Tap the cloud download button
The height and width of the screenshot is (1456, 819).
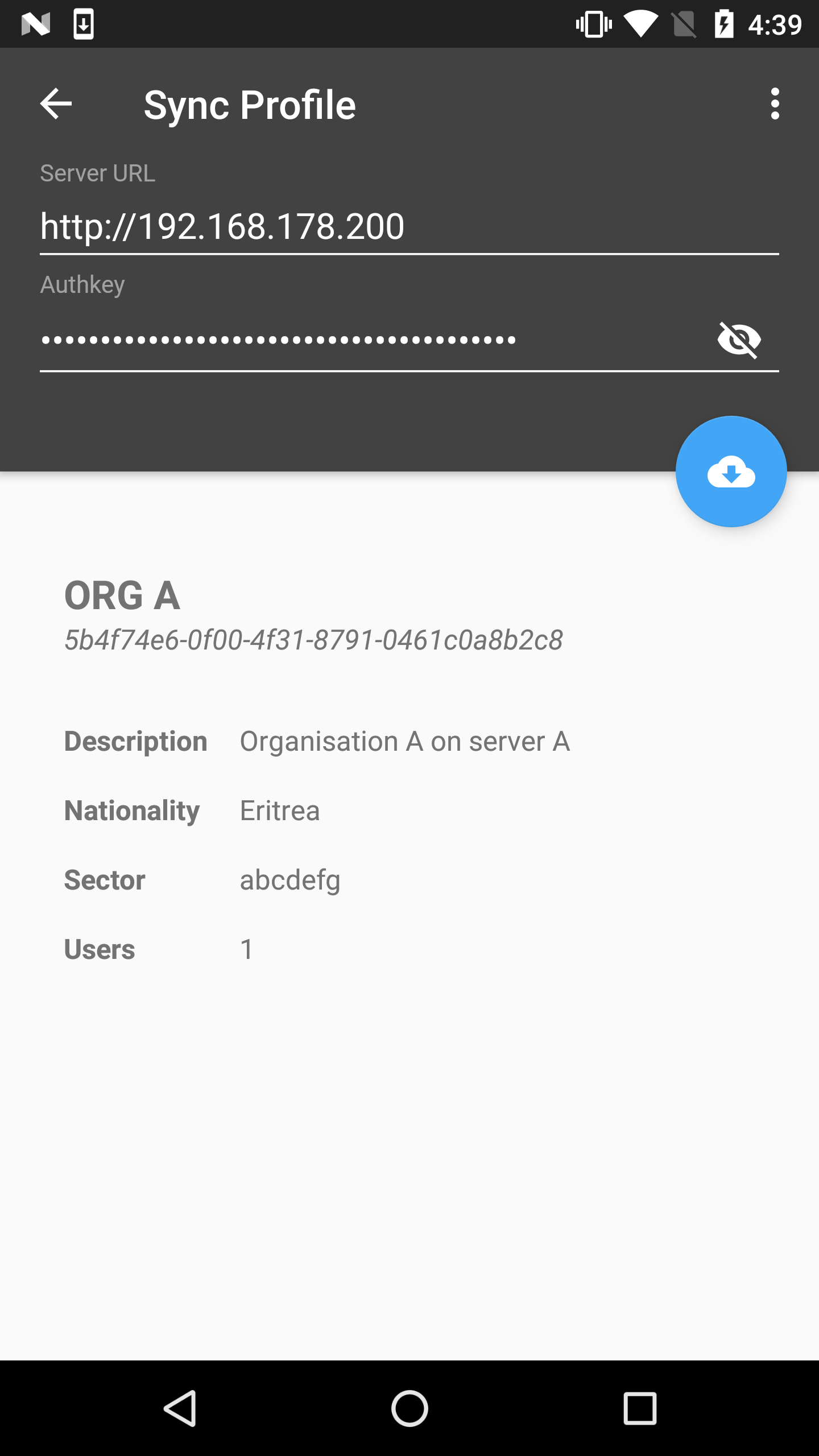pyautogui.click(x=731, y=471)
